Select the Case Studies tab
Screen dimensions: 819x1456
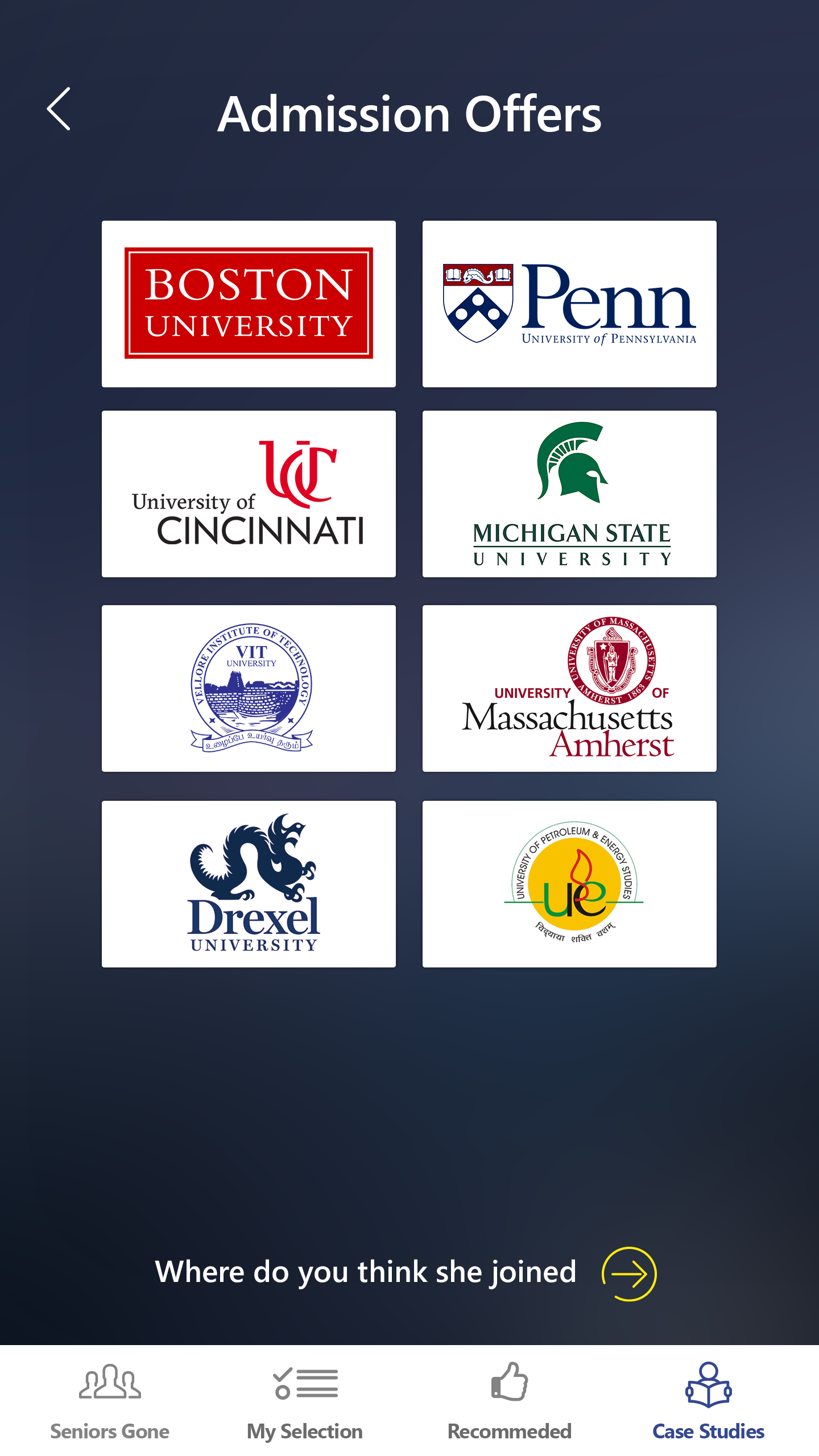pos(708,1401)
